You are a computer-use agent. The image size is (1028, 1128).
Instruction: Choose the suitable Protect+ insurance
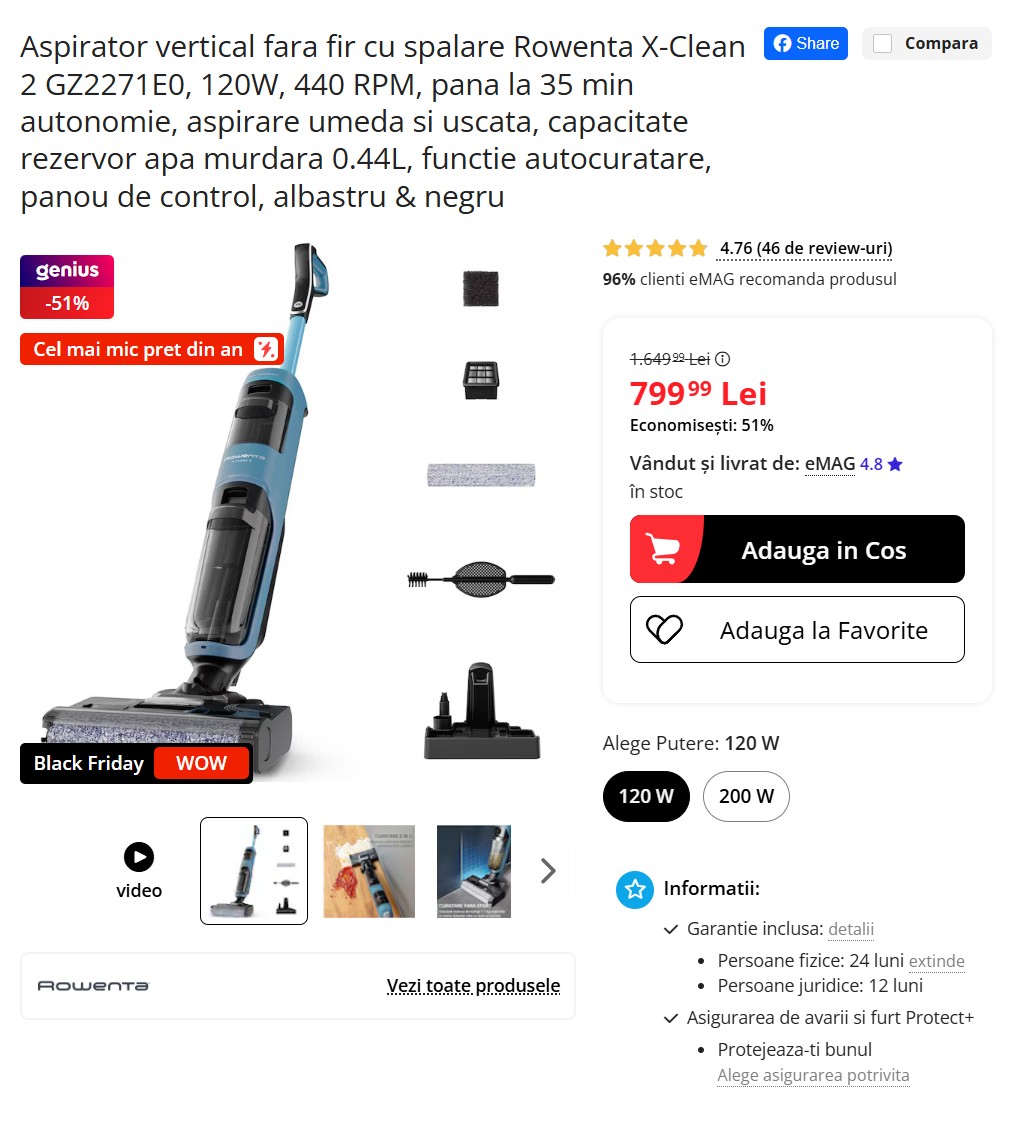pos(813,1075)
